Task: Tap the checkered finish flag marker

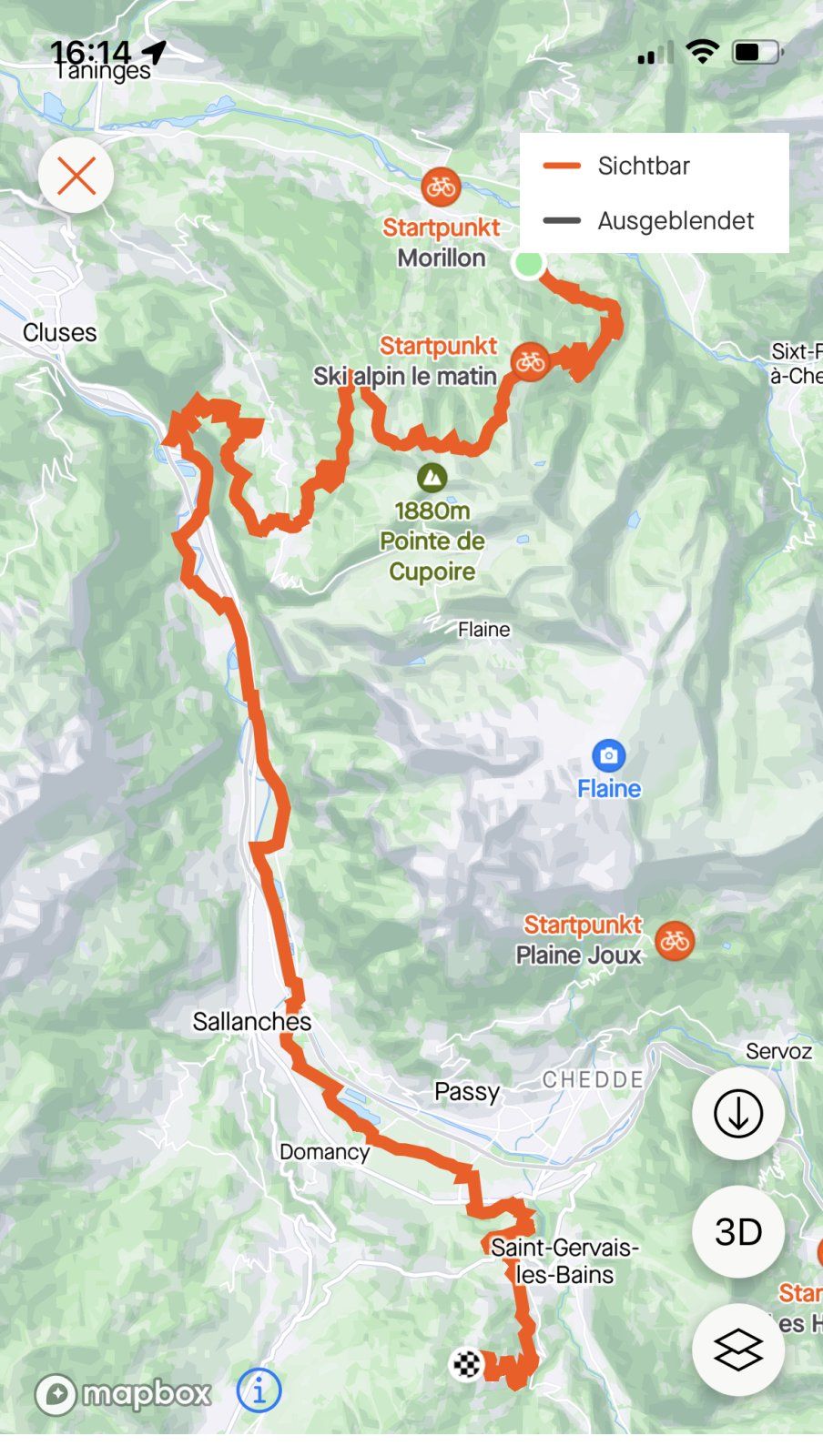Action: tap(467, 1364)
